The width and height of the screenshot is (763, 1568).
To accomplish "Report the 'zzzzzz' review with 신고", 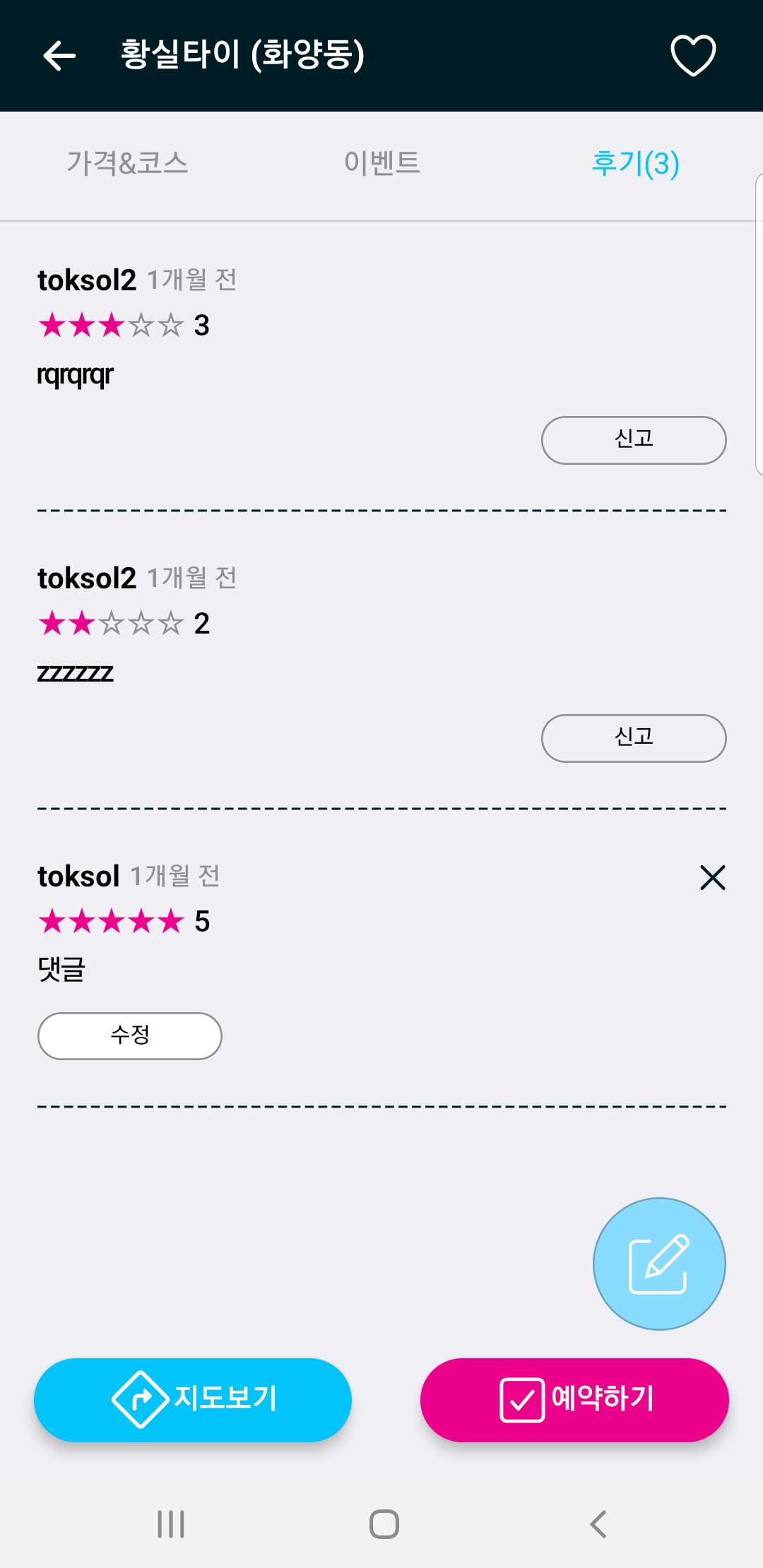I will (634, 738).
